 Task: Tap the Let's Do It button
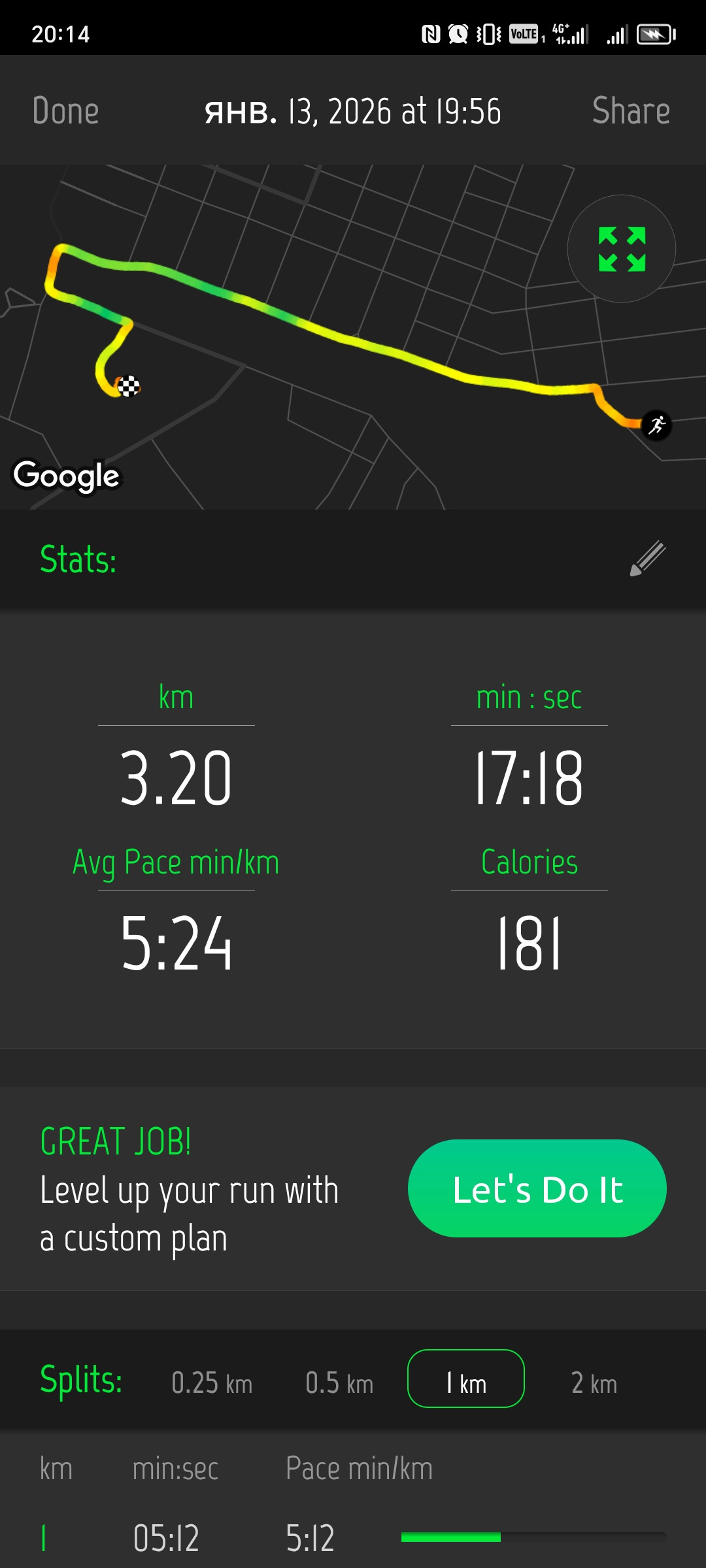click(x=537, y=1188)
